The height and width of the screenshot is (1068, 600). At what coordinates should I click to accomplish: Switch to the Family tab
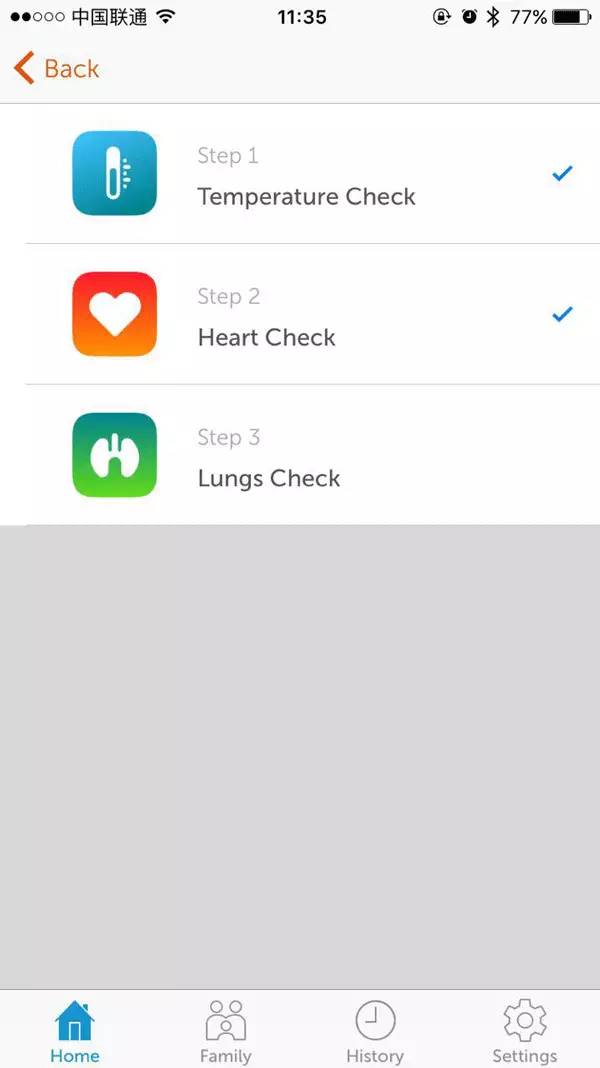(x=225, y=1031)
